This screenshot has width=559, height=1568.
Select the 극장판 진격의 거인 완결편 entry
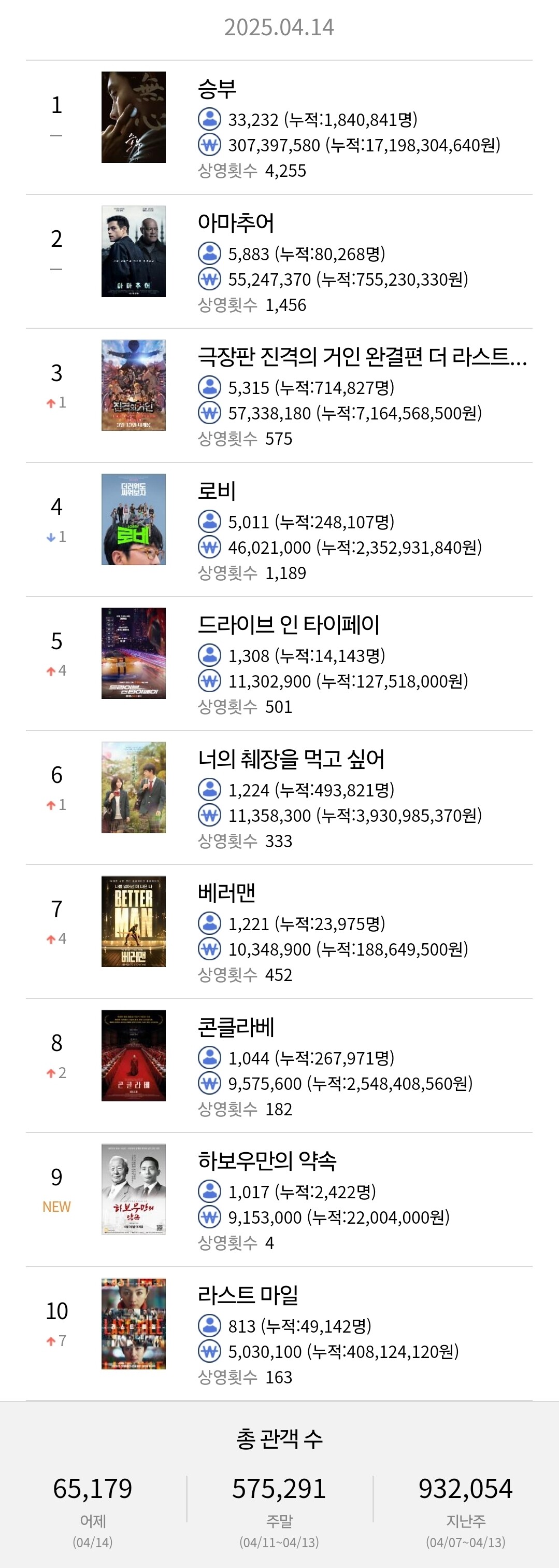[279, 396]
